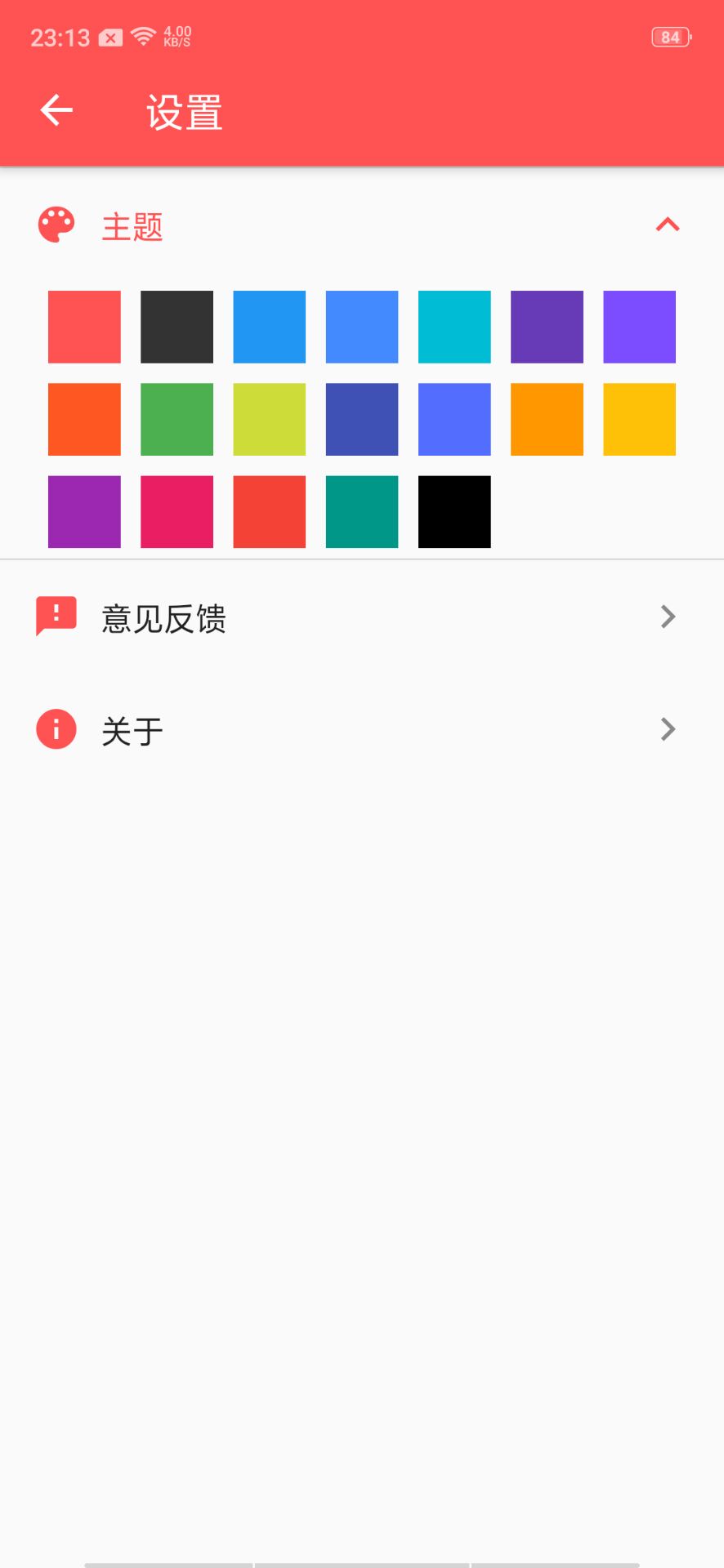Open the 关于 about page

362,729
